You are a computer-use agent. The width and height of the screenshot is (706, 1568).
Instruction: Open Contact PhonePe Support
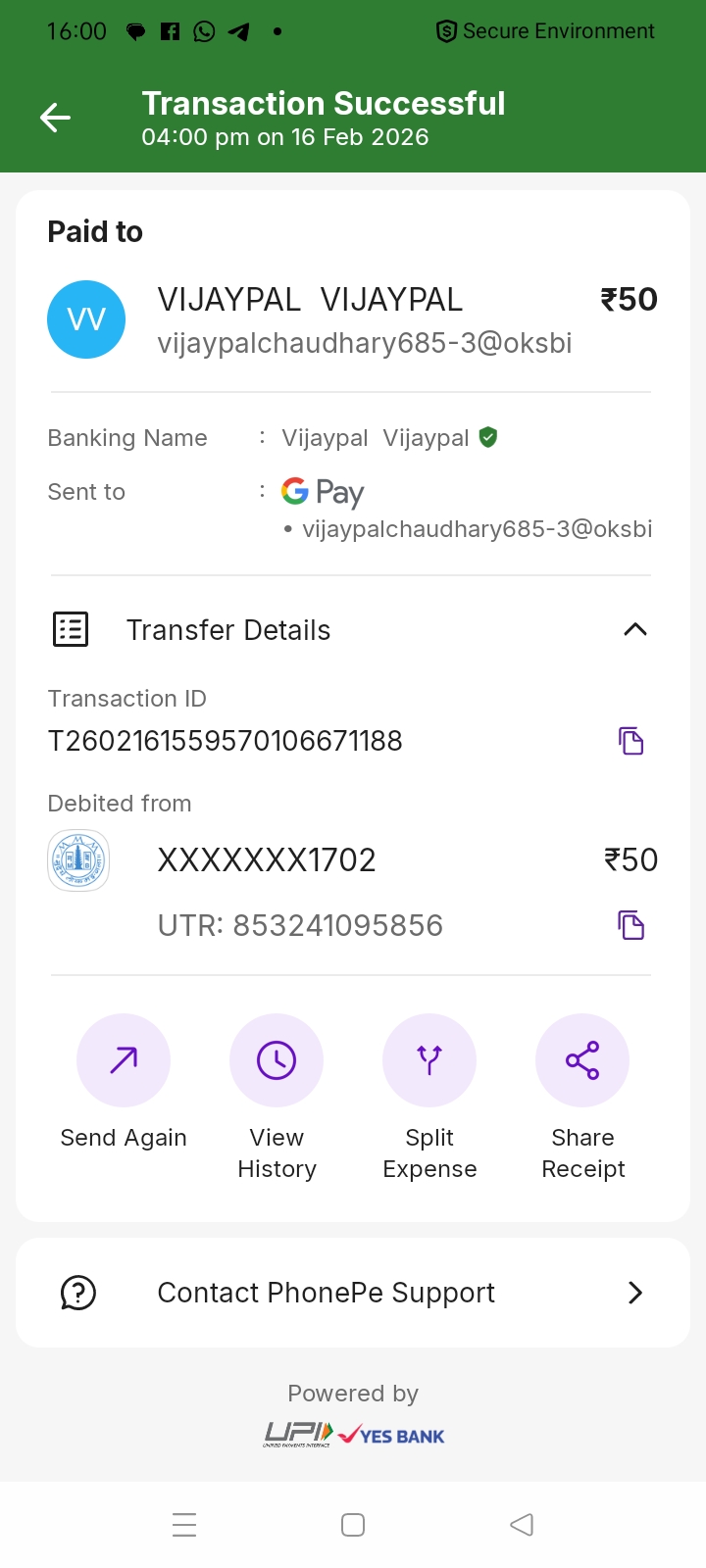353,1293
